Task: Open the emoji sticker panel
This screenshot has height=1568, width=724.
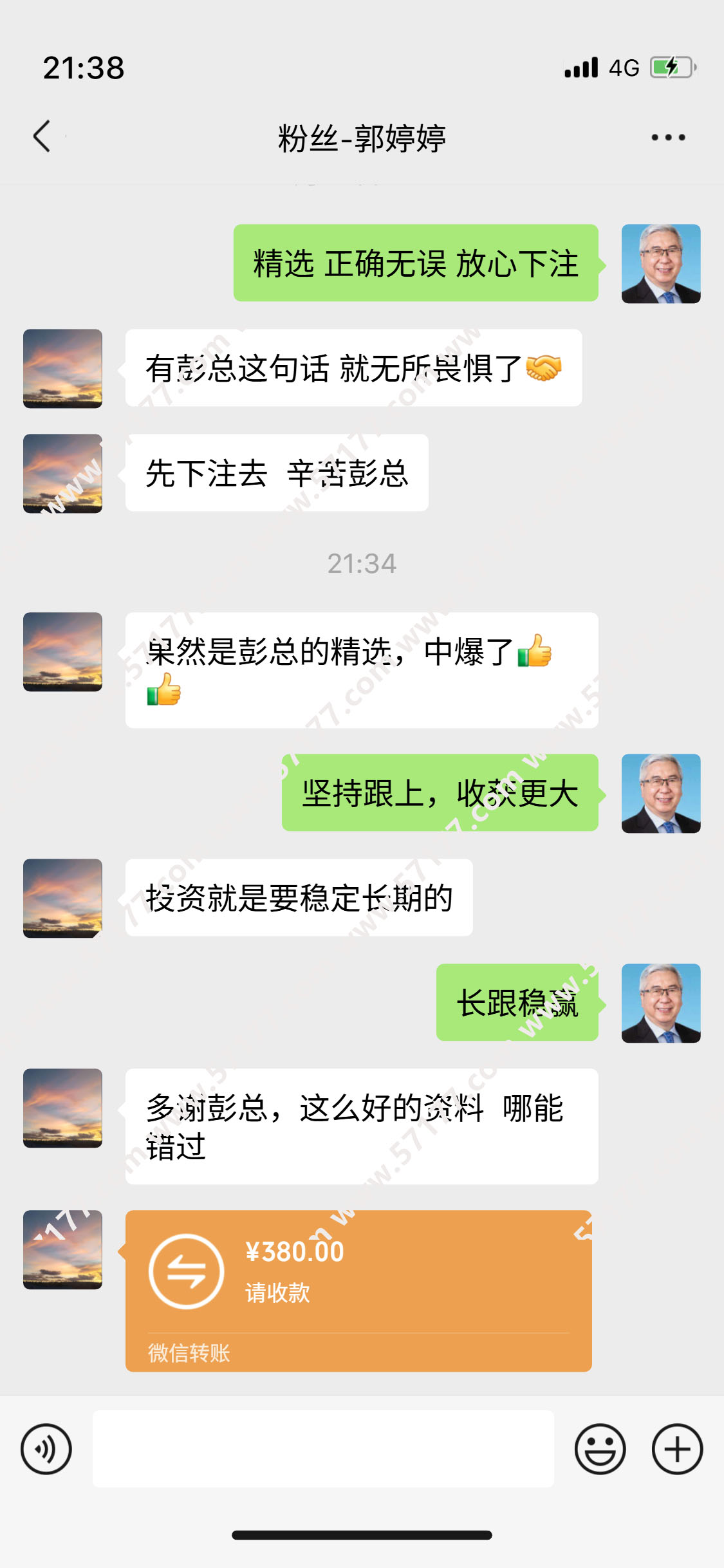Action: tap(600, 1449)
